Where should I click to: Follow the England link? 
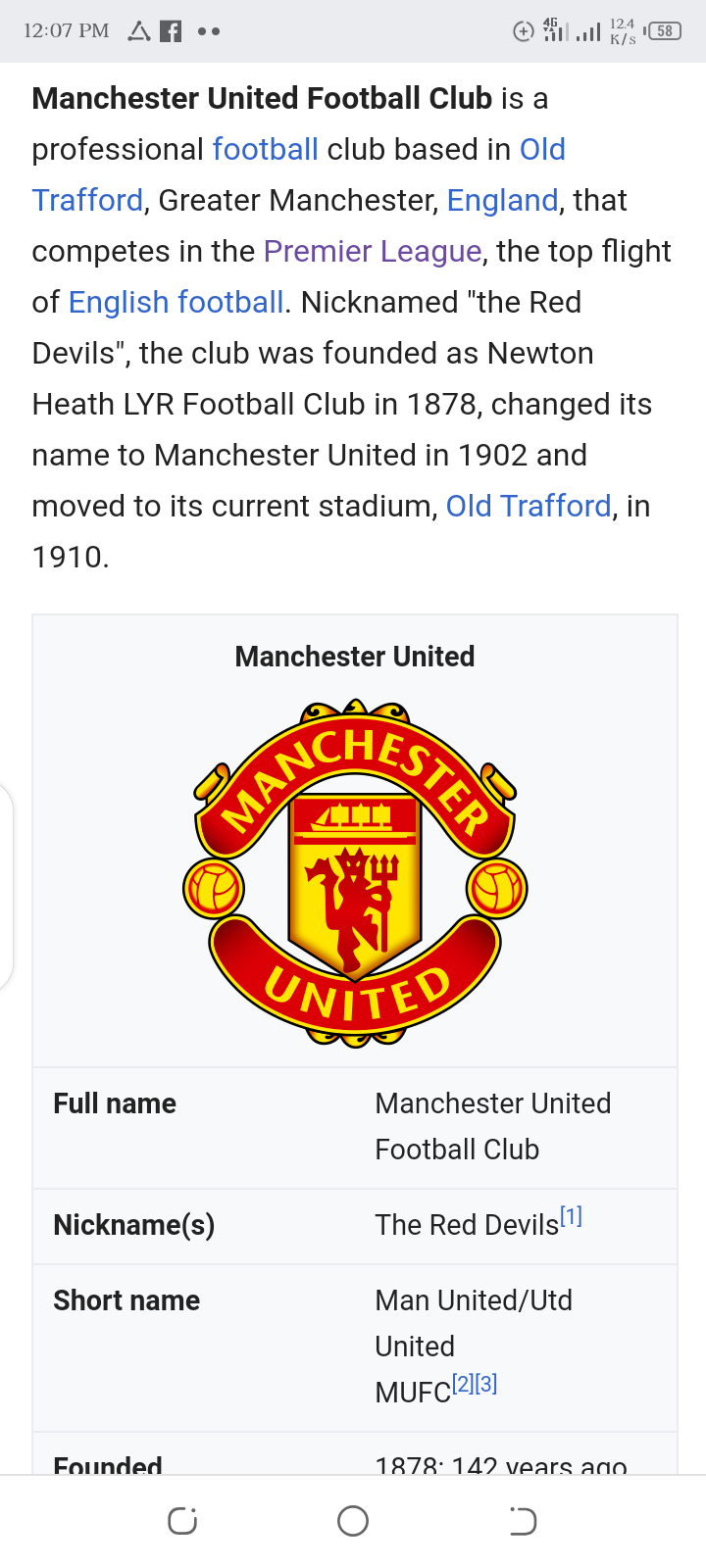(502, 201)
